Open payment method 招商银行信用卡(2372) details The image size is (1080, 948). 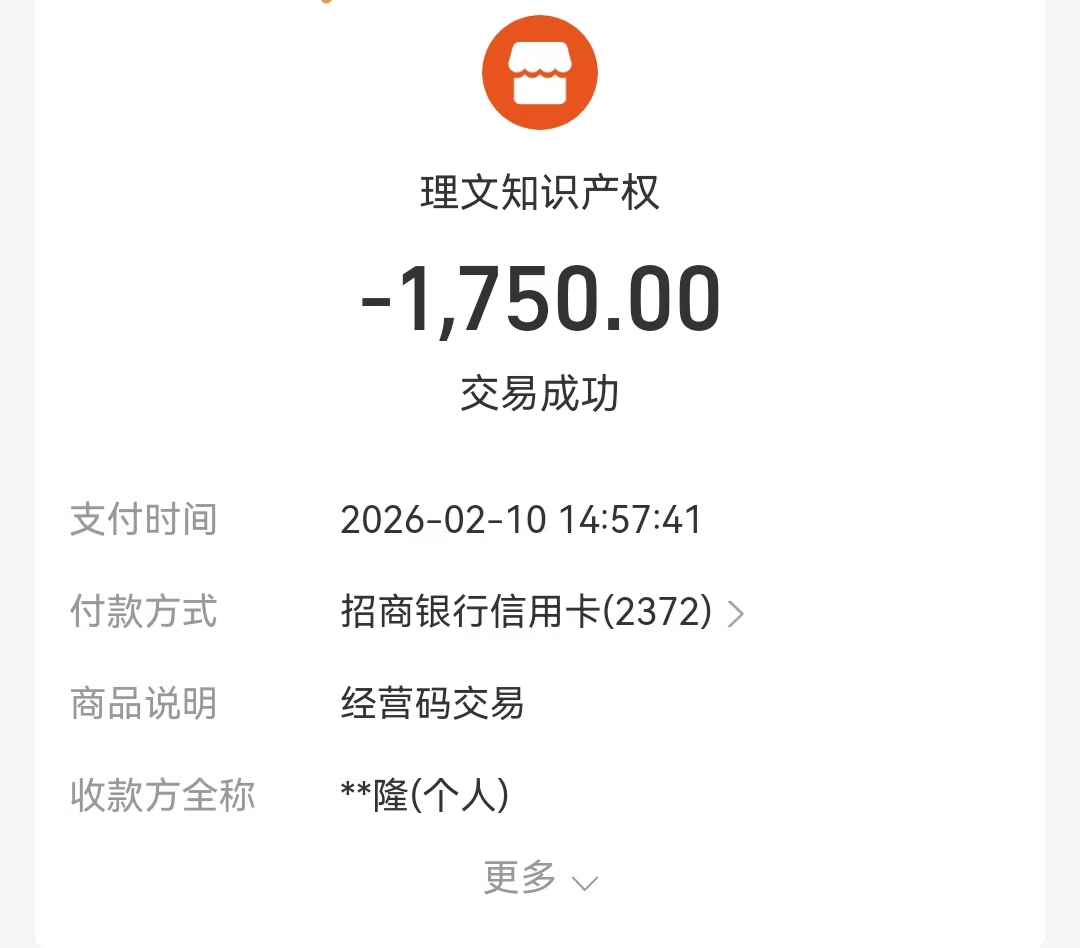click(542, 612)
